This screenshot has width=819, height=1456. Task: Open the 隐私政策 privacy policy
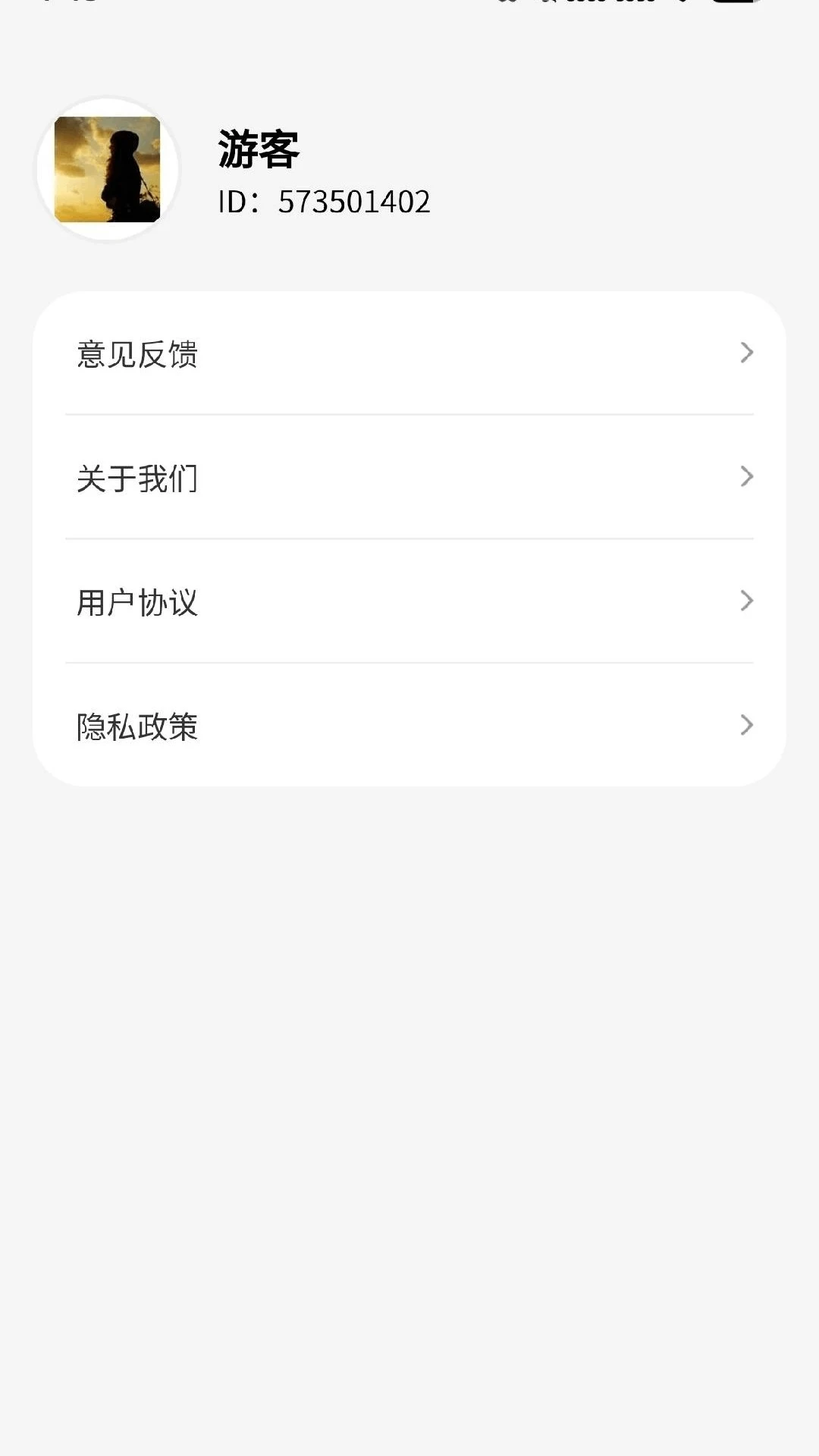coord(409,726)
